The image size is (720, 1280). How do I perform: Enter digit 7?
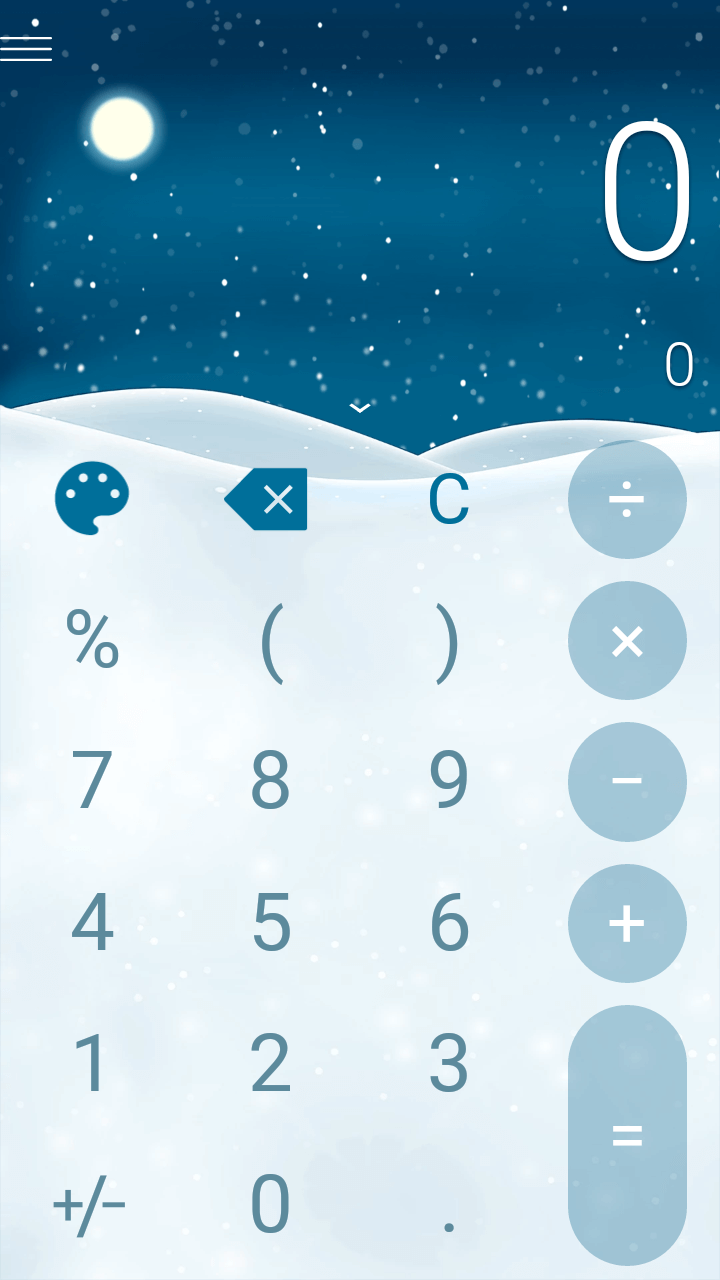(92, 781)
